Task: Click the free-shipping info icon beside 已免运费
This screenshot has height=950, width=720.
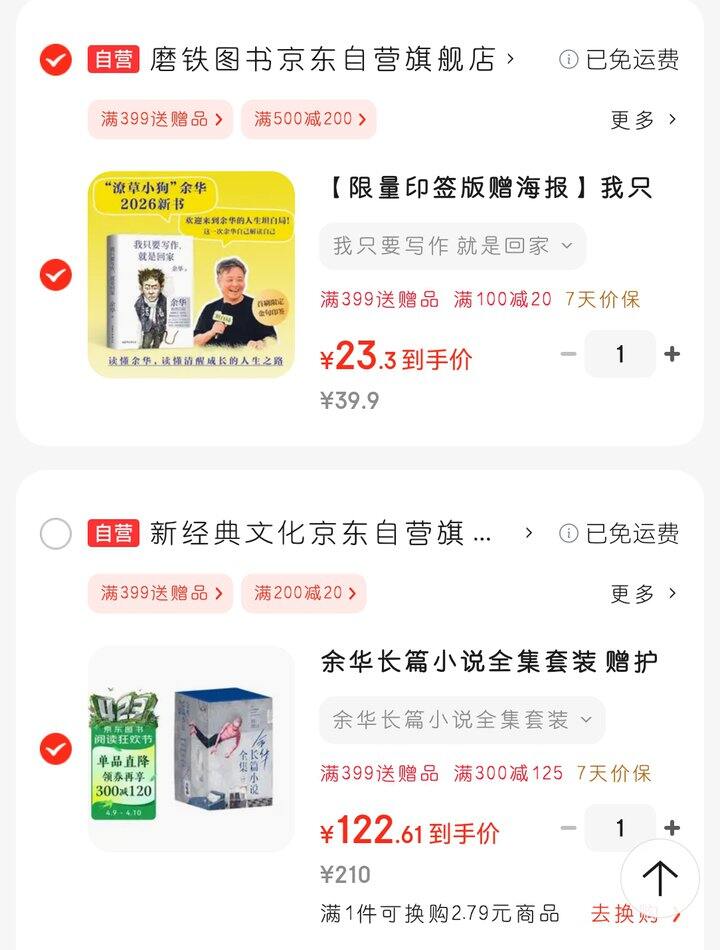Action: point(567,60)
